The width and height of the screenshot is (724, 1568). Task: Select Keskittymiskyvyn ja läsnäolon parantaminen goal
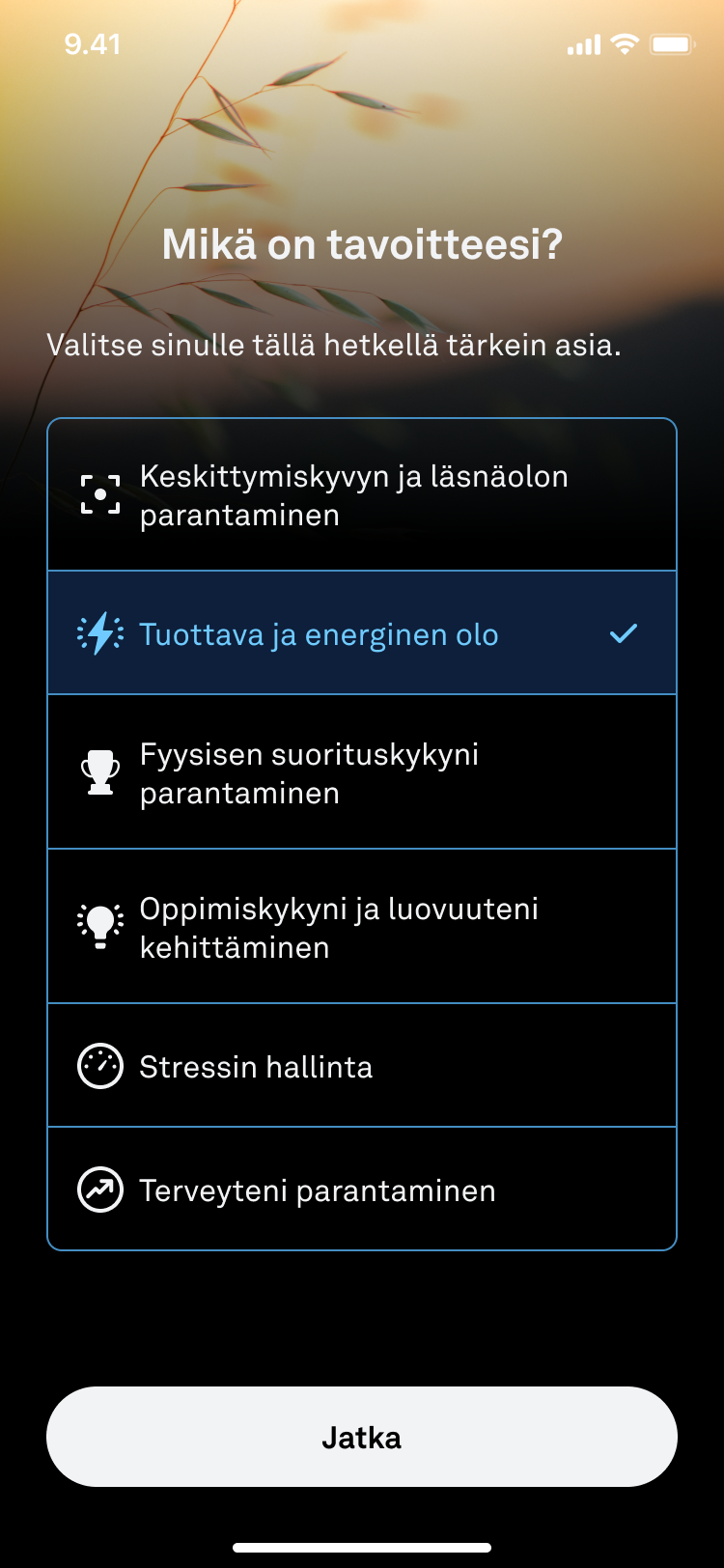(361, 495)
